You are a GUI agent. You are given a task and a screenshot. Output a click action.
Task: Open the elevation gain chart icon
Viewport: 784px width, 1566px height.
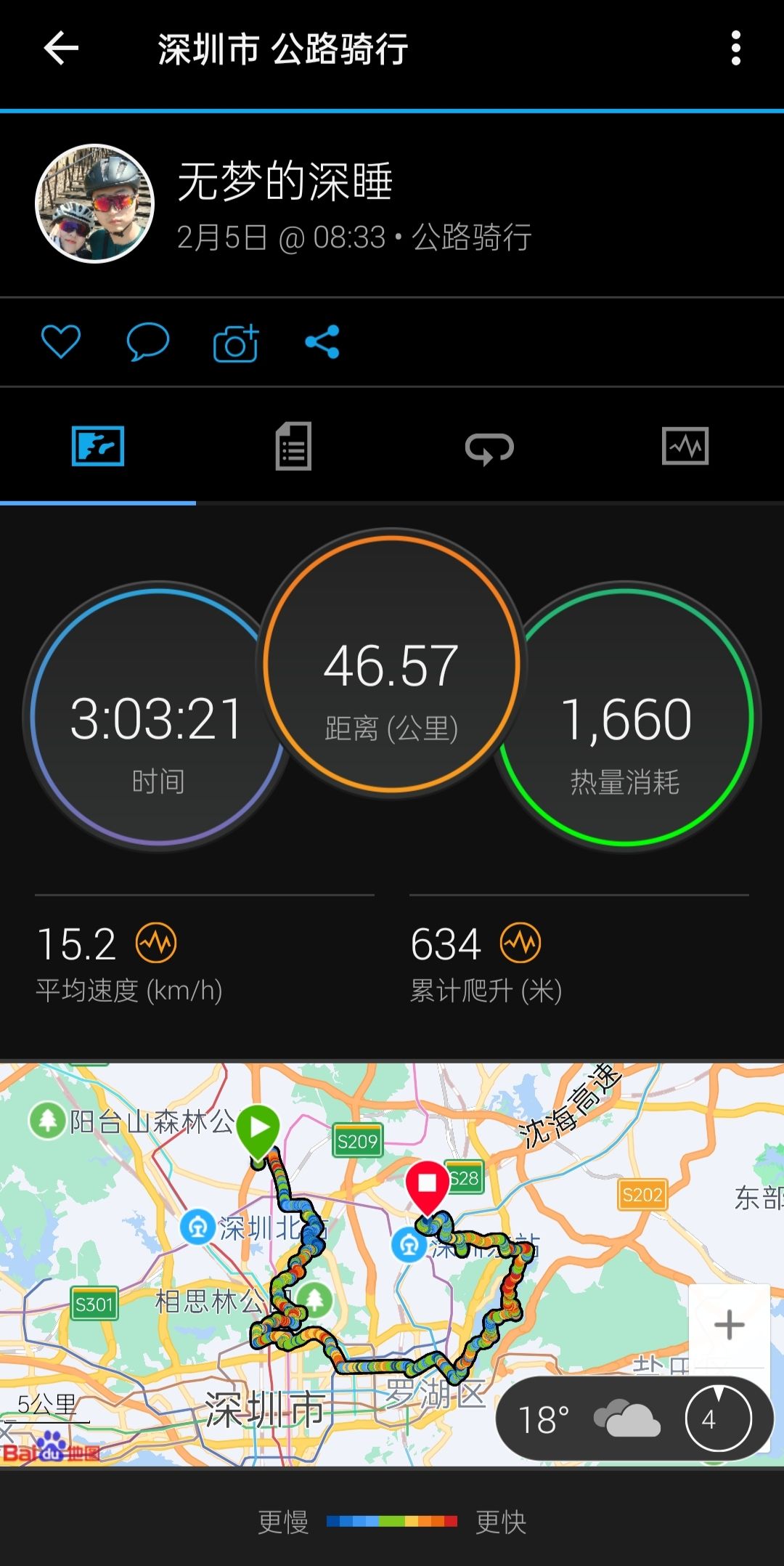(x=520, y=943)
